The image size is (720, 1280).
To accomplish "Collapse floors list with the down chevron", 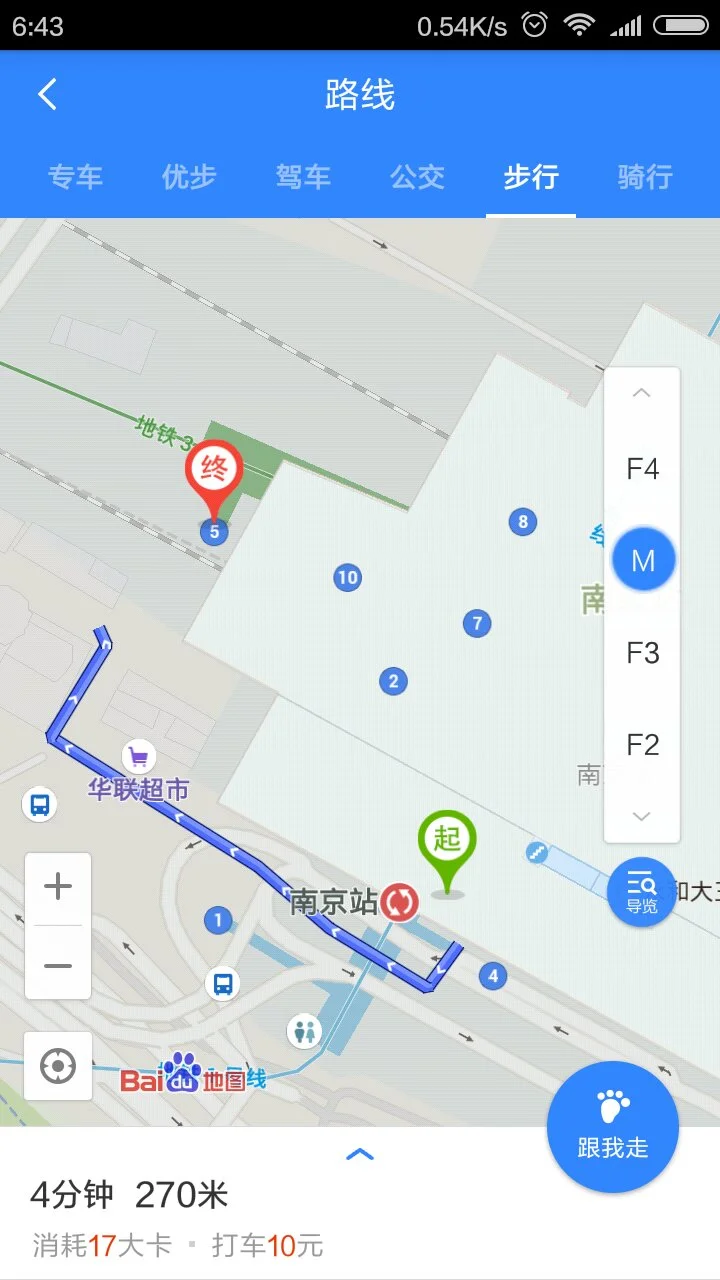I will pyautogui.click(x=641, y=816).
